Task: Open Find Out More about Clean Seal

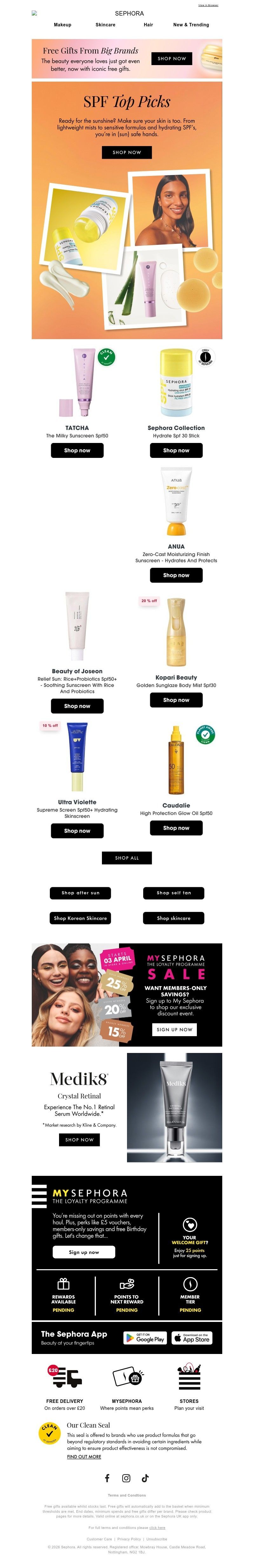Action: click(84, 1457)
